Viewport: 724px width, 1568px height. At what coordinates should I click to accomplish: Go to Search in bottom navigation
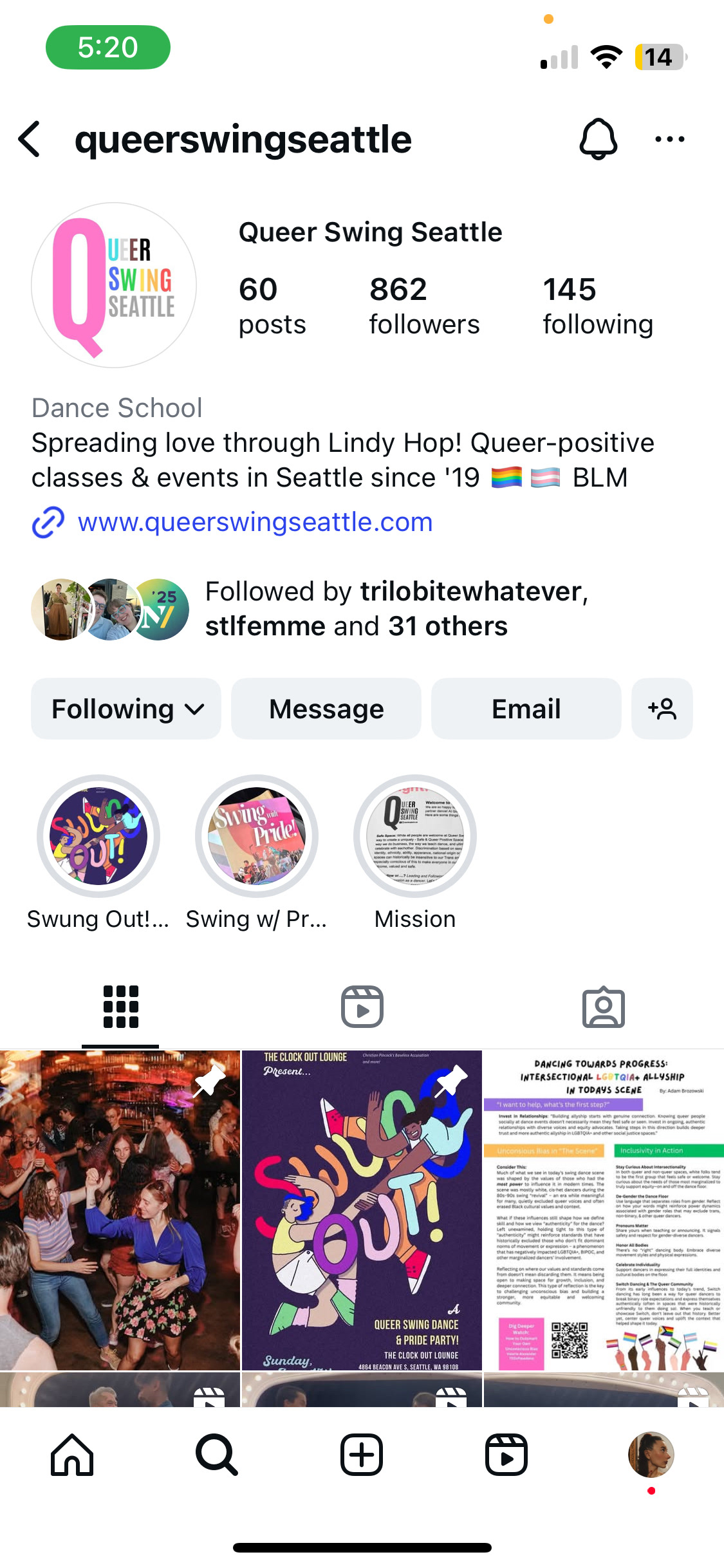[217, 1454]
